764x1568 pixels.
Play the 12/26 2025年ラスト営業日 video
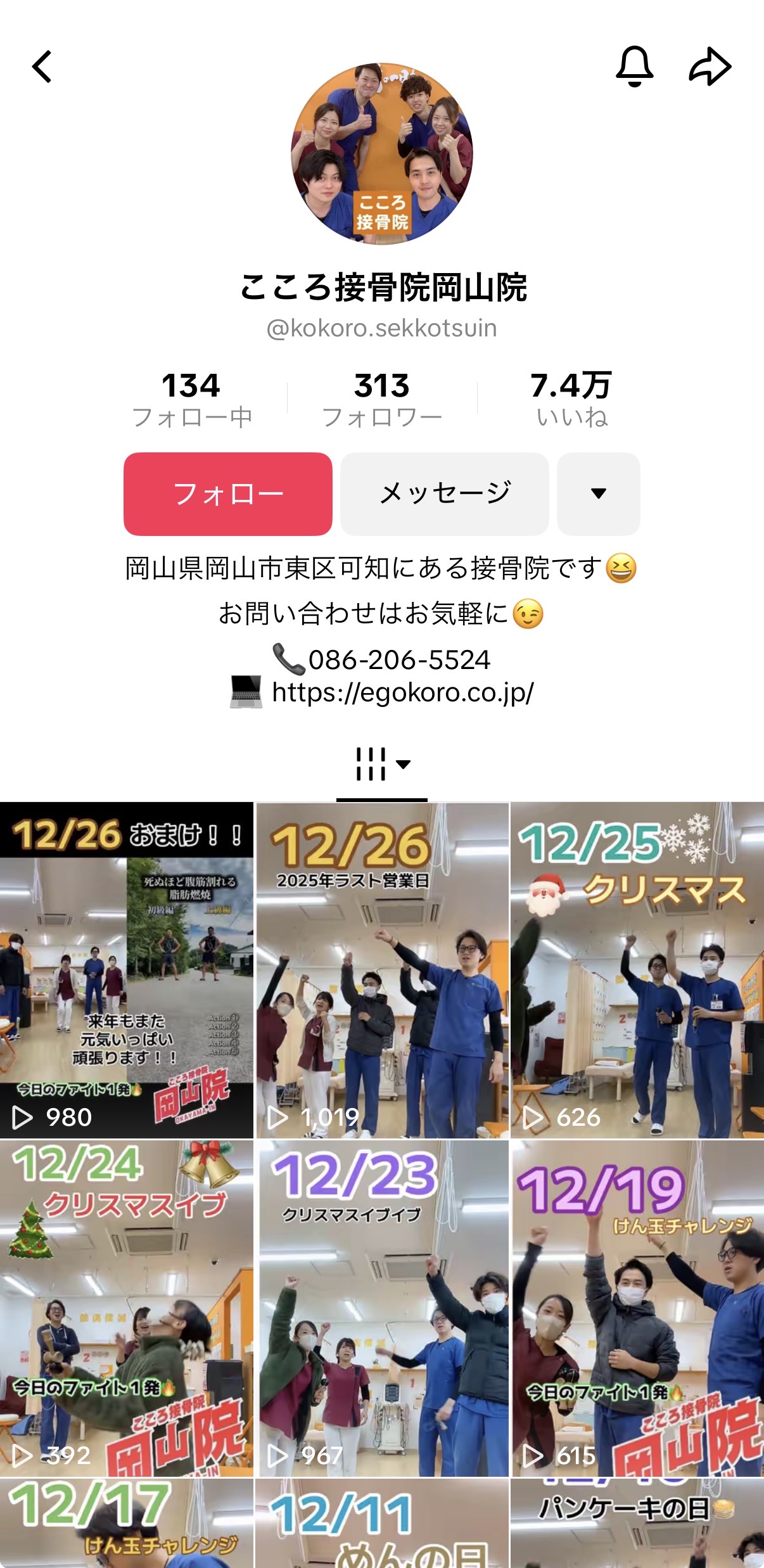tap(382, 969)
